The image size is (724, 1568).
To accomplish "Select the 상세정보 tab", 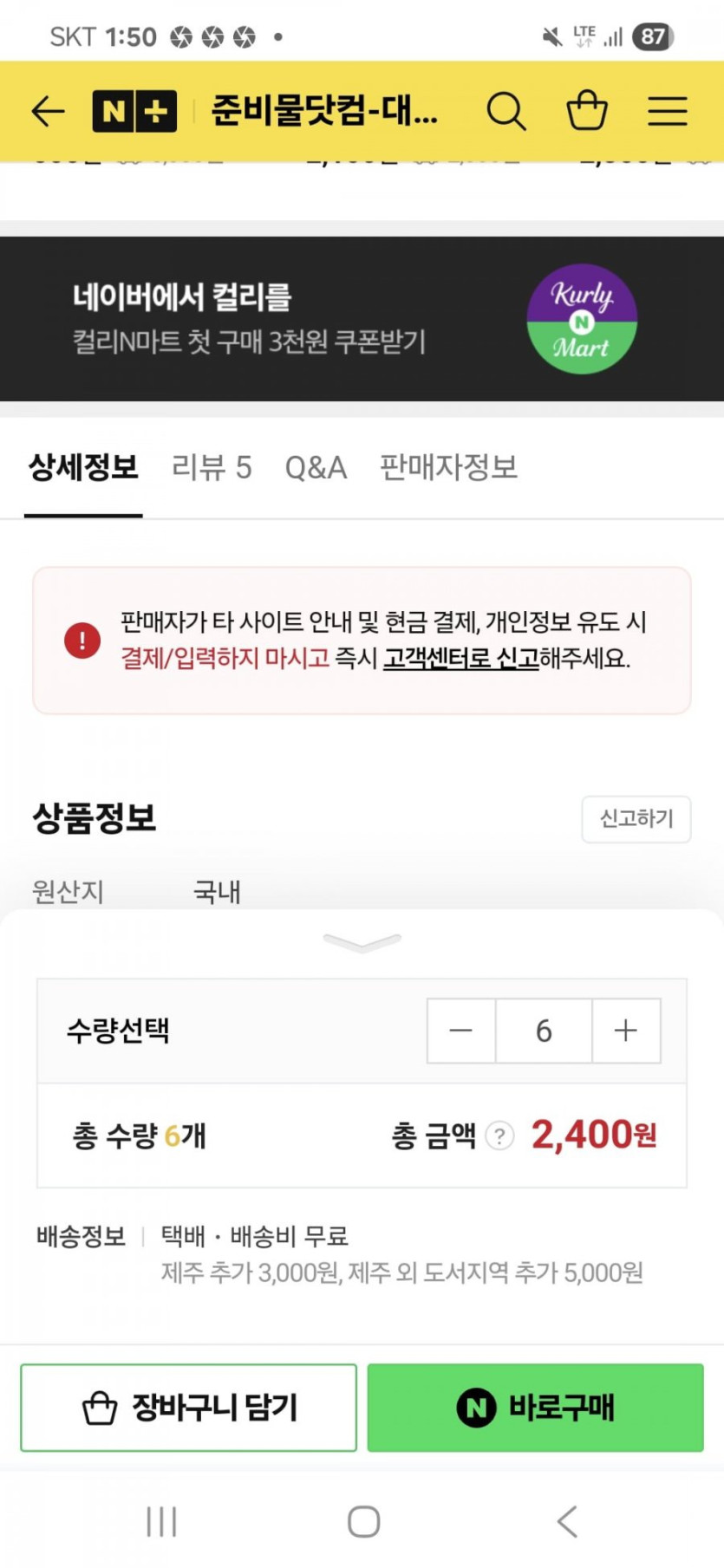I will click(x=83, y=468).
